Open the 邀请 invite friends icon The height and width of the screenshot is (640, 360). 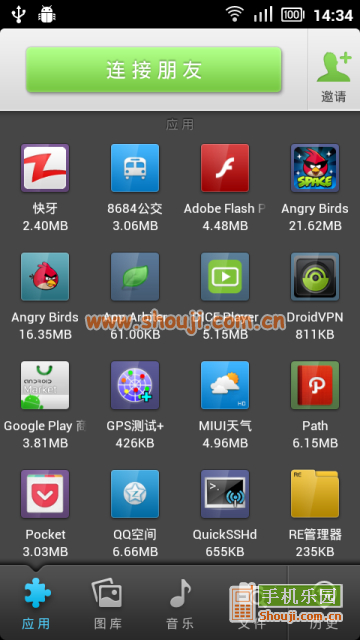(x=333, y=76)
